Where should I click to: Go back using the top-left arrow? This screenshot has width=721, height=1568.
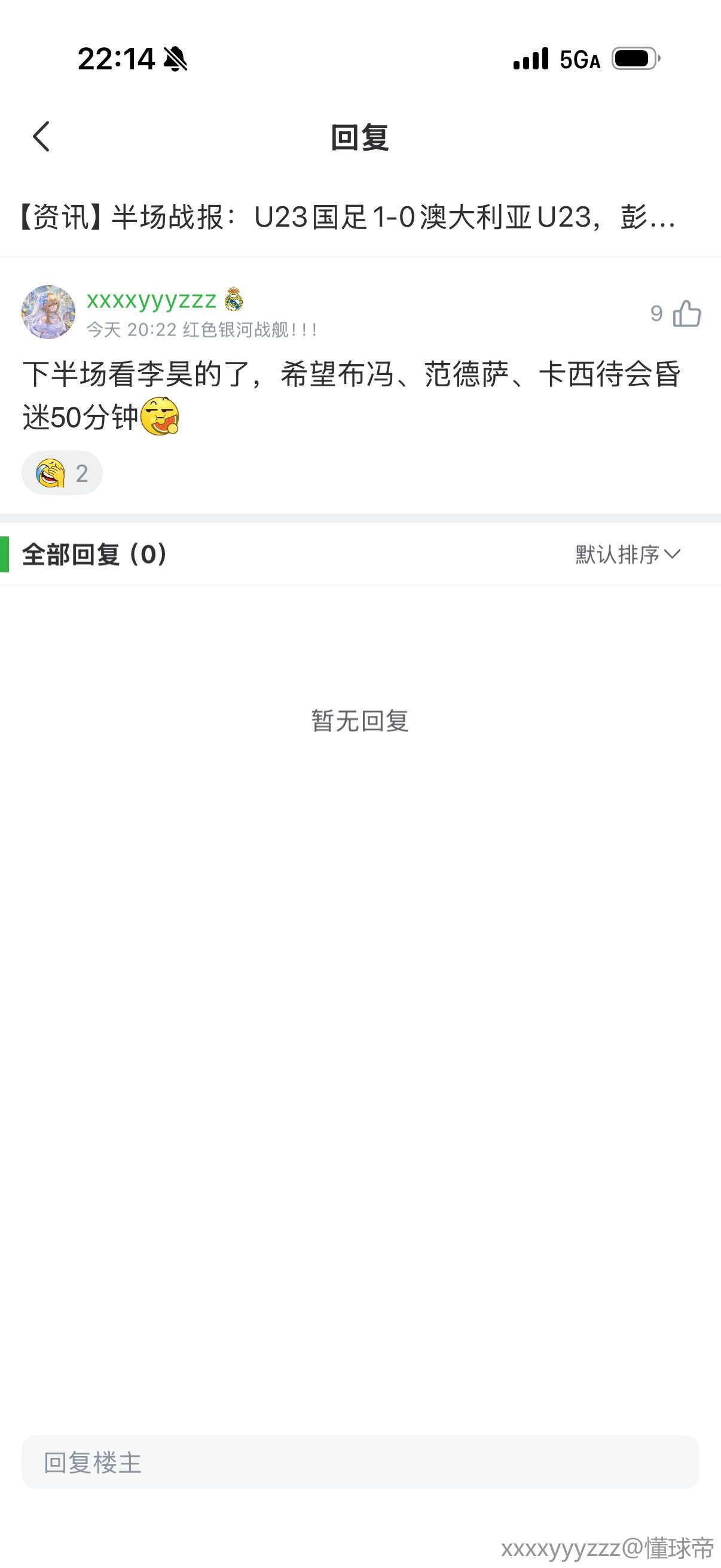41,136
